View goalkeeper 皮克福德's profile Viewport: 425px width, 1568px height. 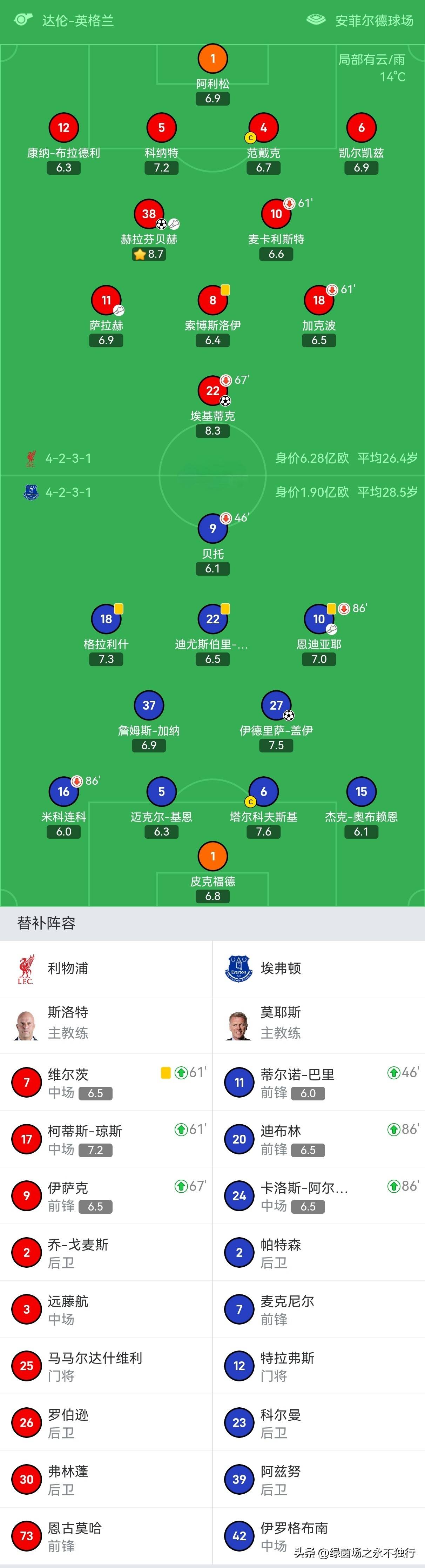[212, 856]
